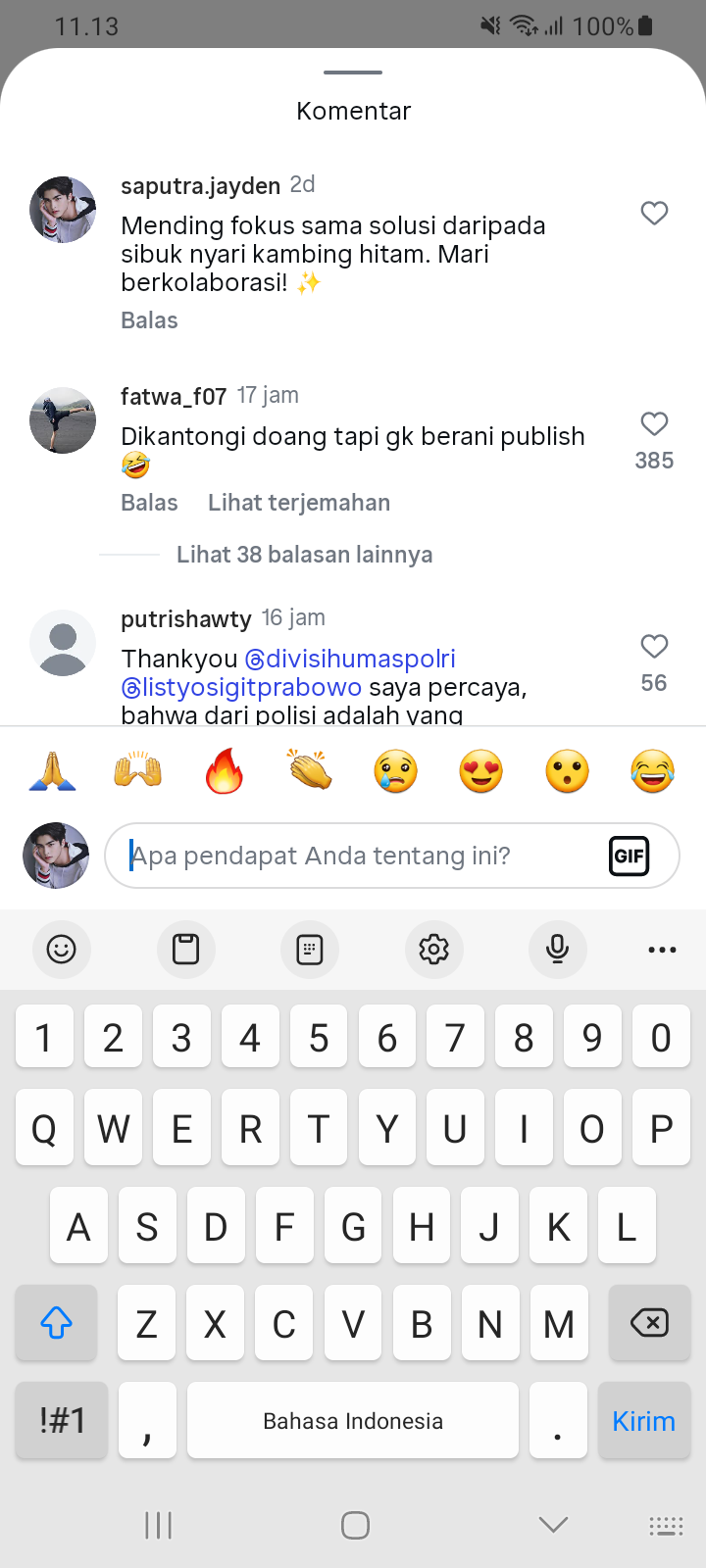Like saputra.jayden's comment
The height and width of the screenshot is (1568, 706).
tap(654, 213)
